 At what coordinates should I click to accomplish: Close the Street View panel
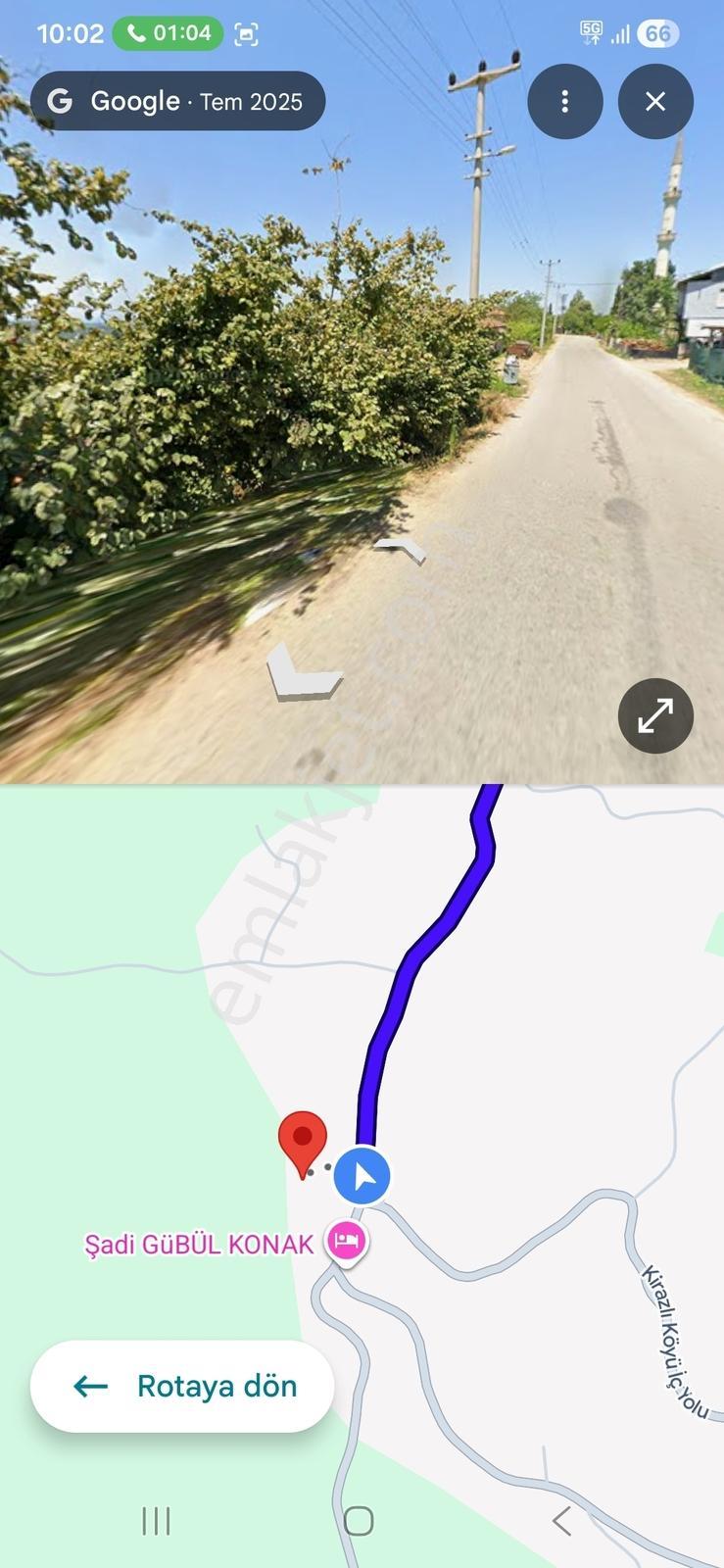pyautogui.click(x=655, y=101)
